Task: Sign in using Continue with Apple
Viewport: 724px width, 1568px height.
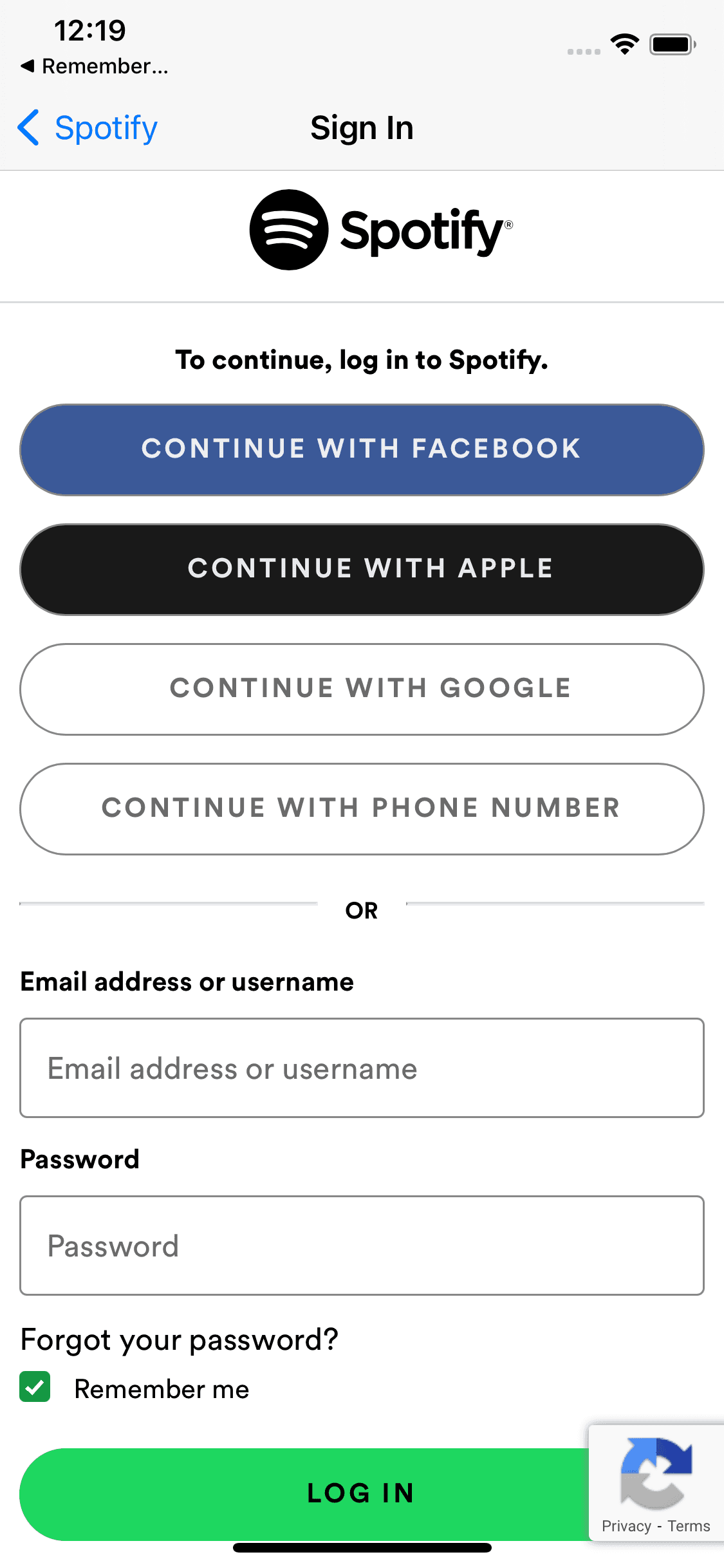Action: click(x=362, y=569)
